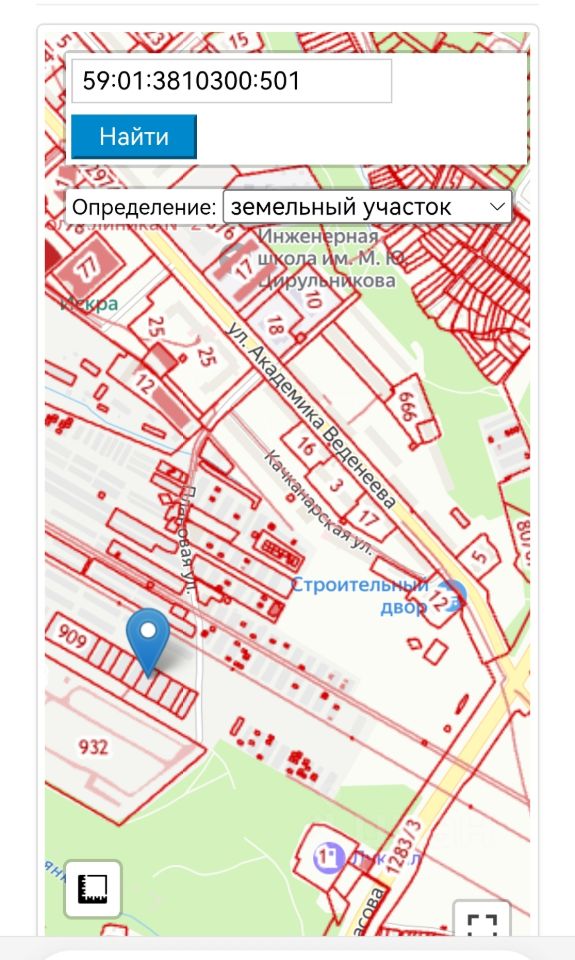
Task: Open the ruler measurement tool
Action: click(92, 889)
